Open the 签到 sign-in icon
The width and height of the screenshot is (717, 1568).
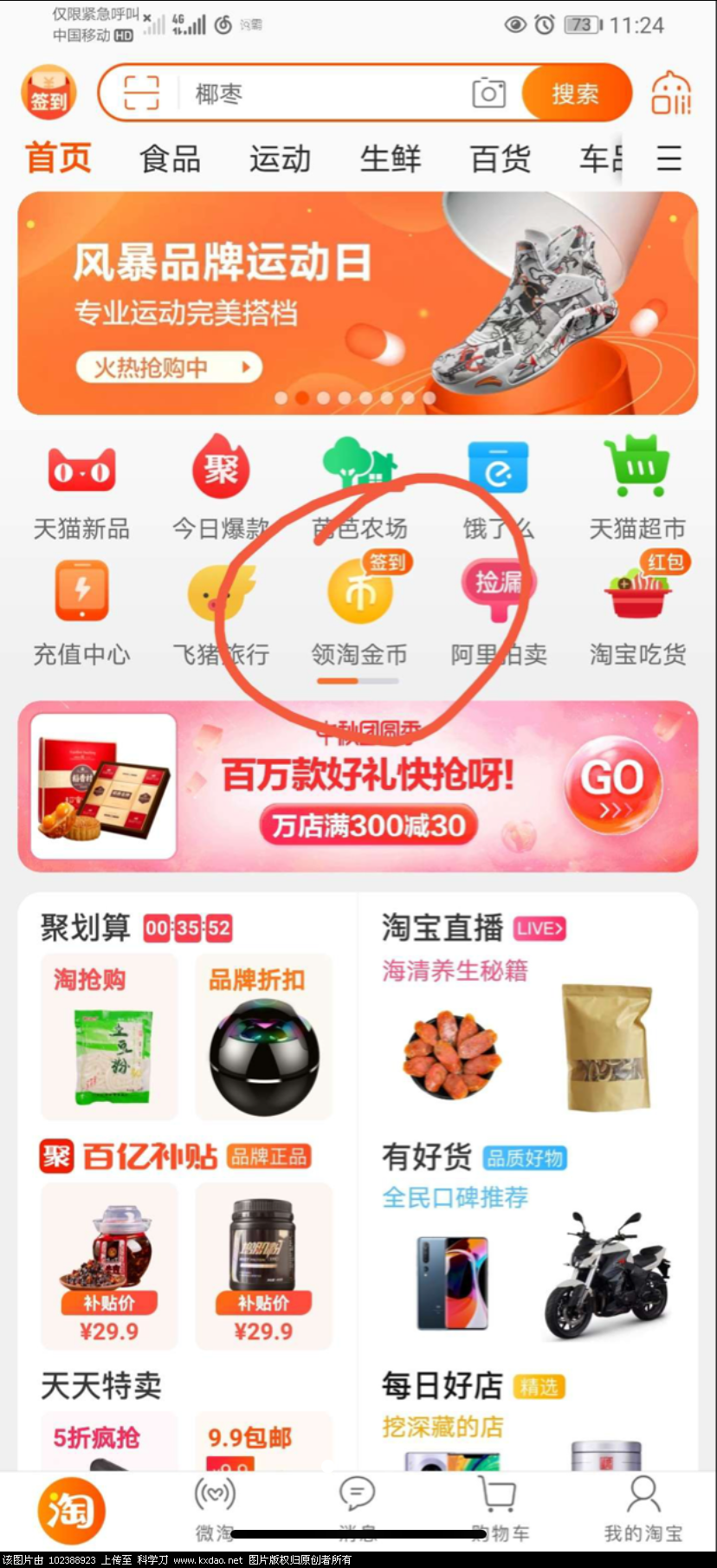point(48,94)
